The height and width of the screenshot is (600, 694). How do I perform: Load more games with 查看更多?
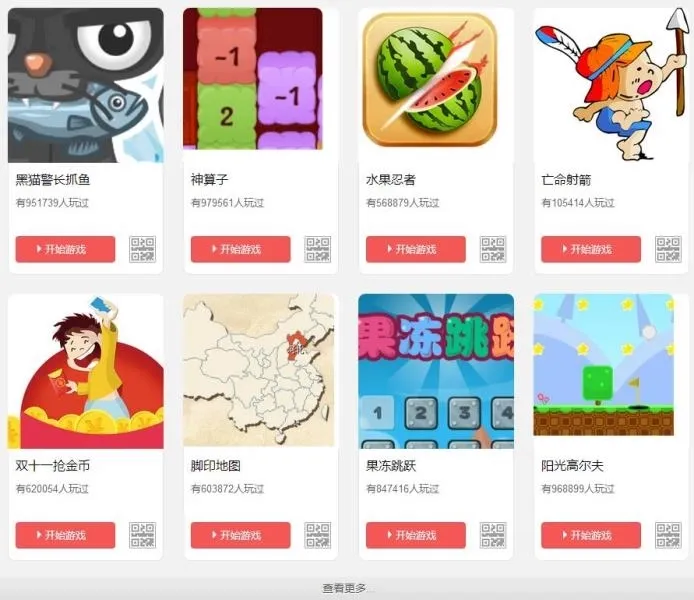point(345,588)
